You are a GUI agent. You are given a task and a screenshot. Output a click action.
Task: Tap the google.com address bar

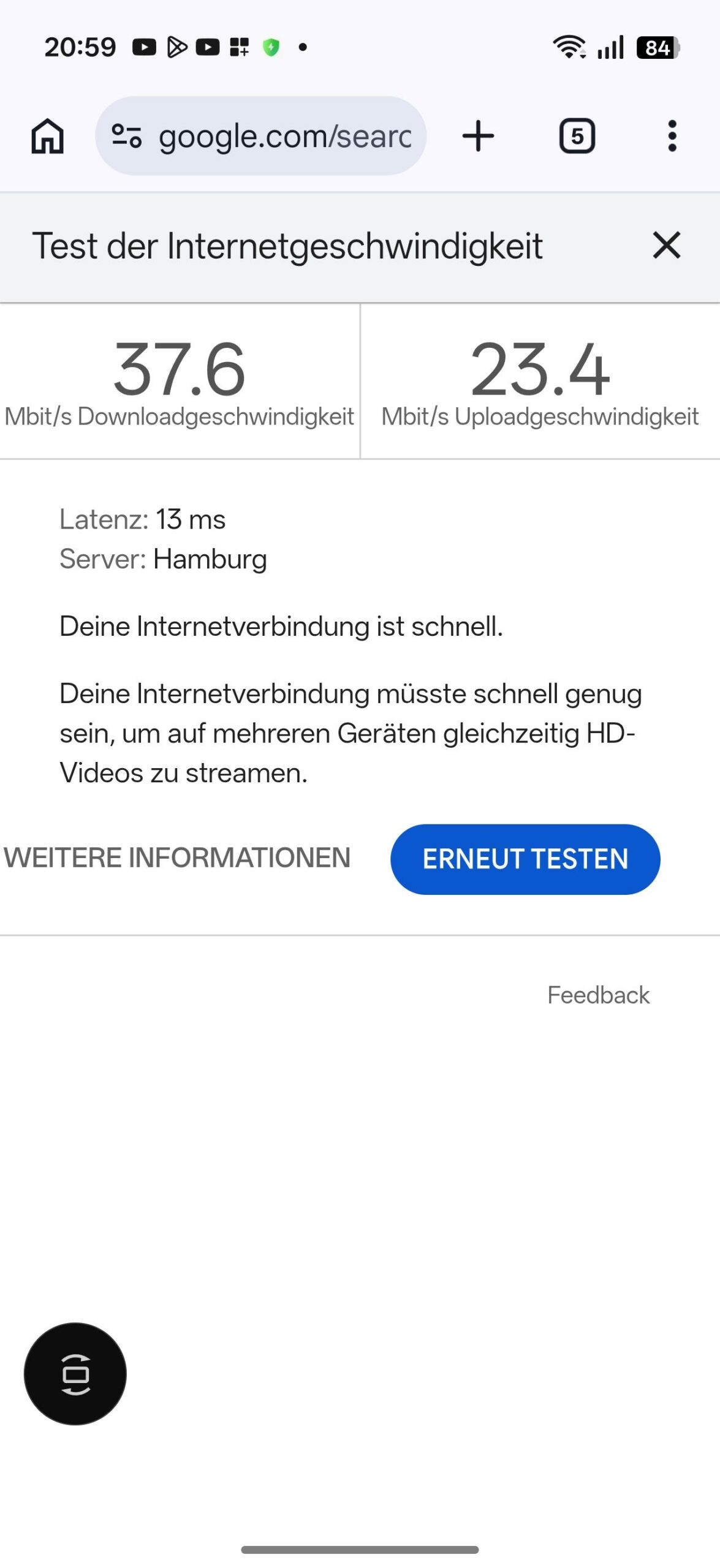pyautogui.click(x=285, y=136)
